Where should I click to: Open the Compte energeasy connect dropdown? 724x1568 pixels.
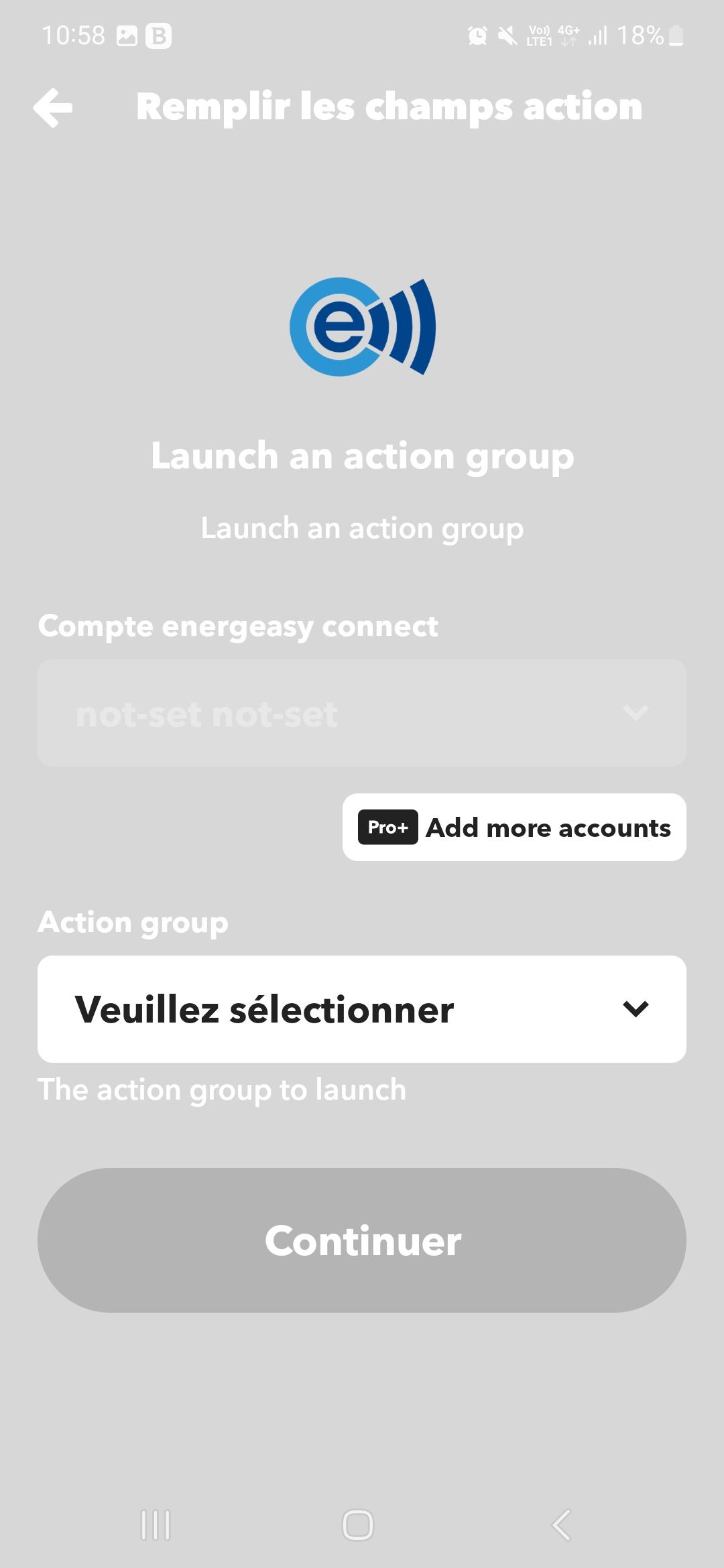(x=362, y=713)
